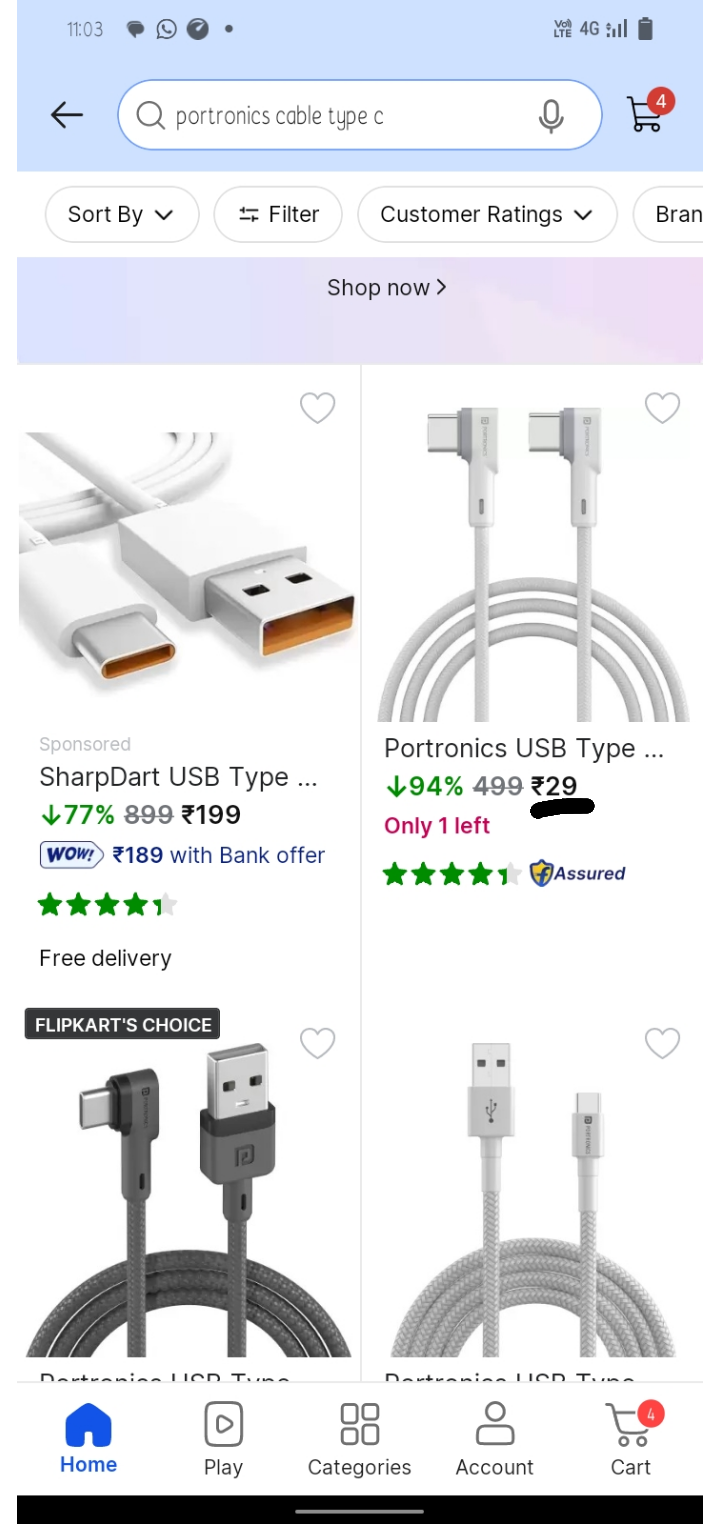Expand the Sort By dropdown
720x1524 pixels.
click(x=121, y=214)
